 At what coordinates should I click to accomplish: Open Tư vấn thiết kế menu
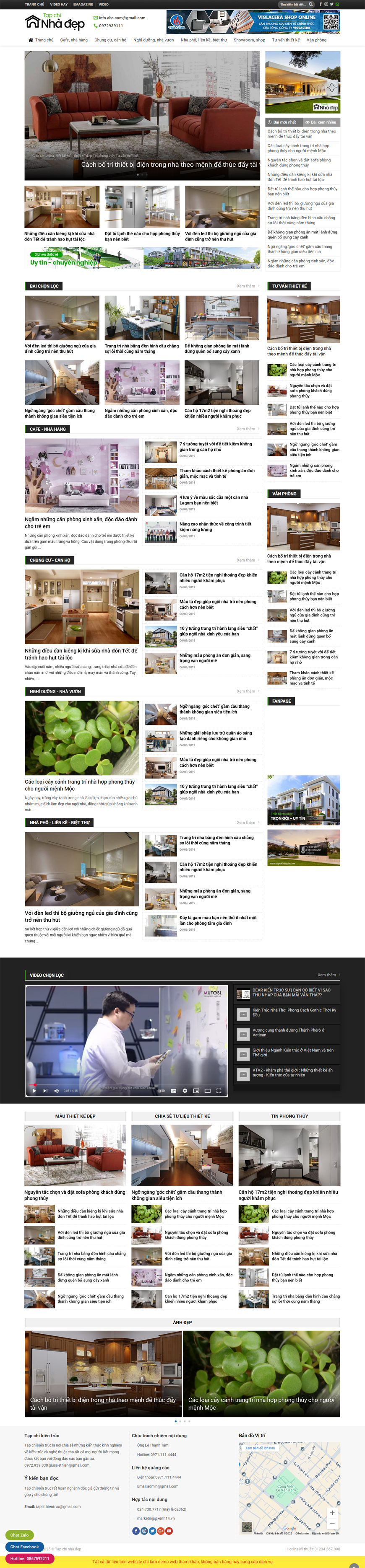click(286, 40)
